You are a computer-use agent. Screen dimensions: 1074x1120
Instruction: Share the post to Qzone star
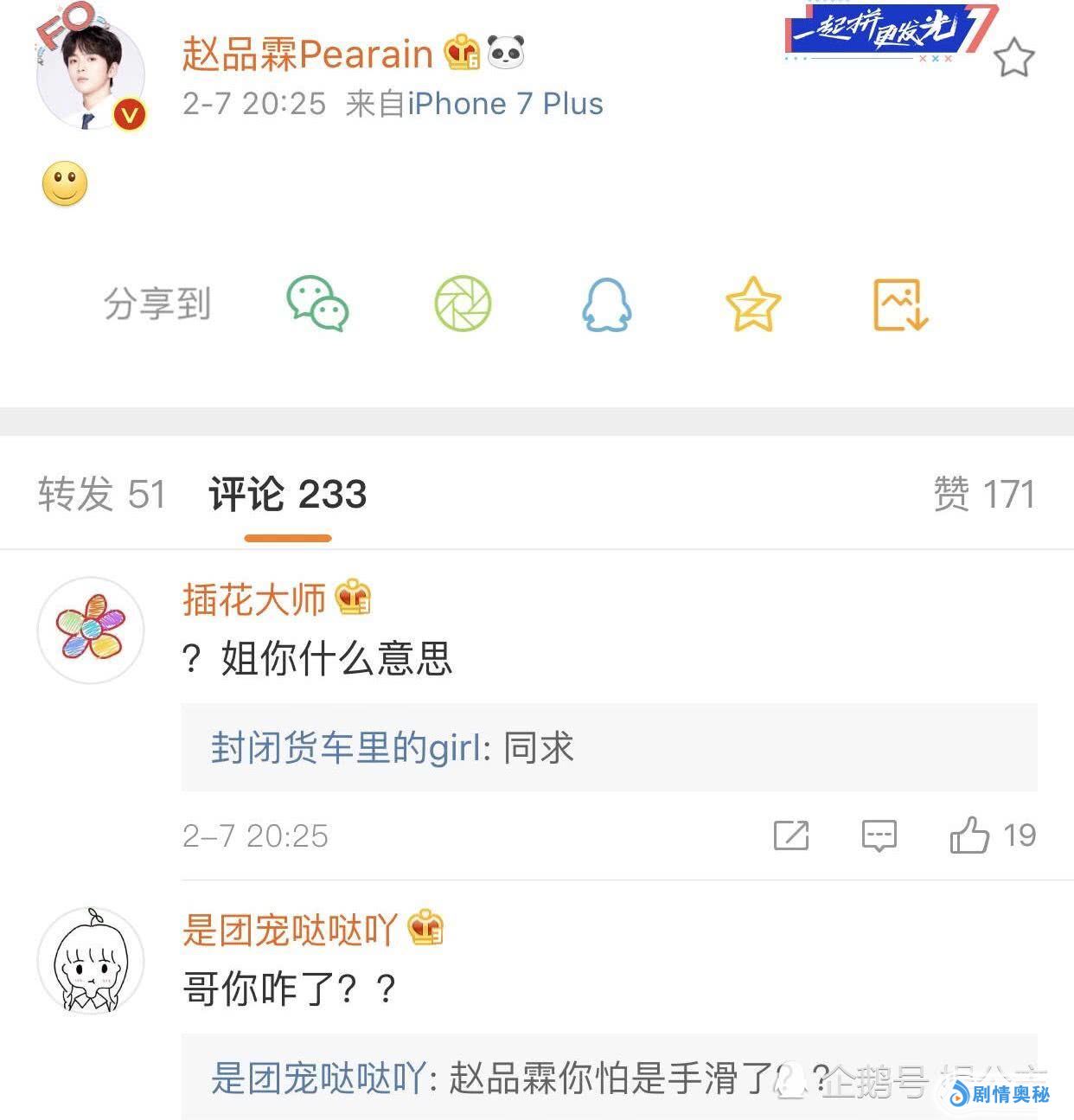pyautogui.click(x=752, y=304)
